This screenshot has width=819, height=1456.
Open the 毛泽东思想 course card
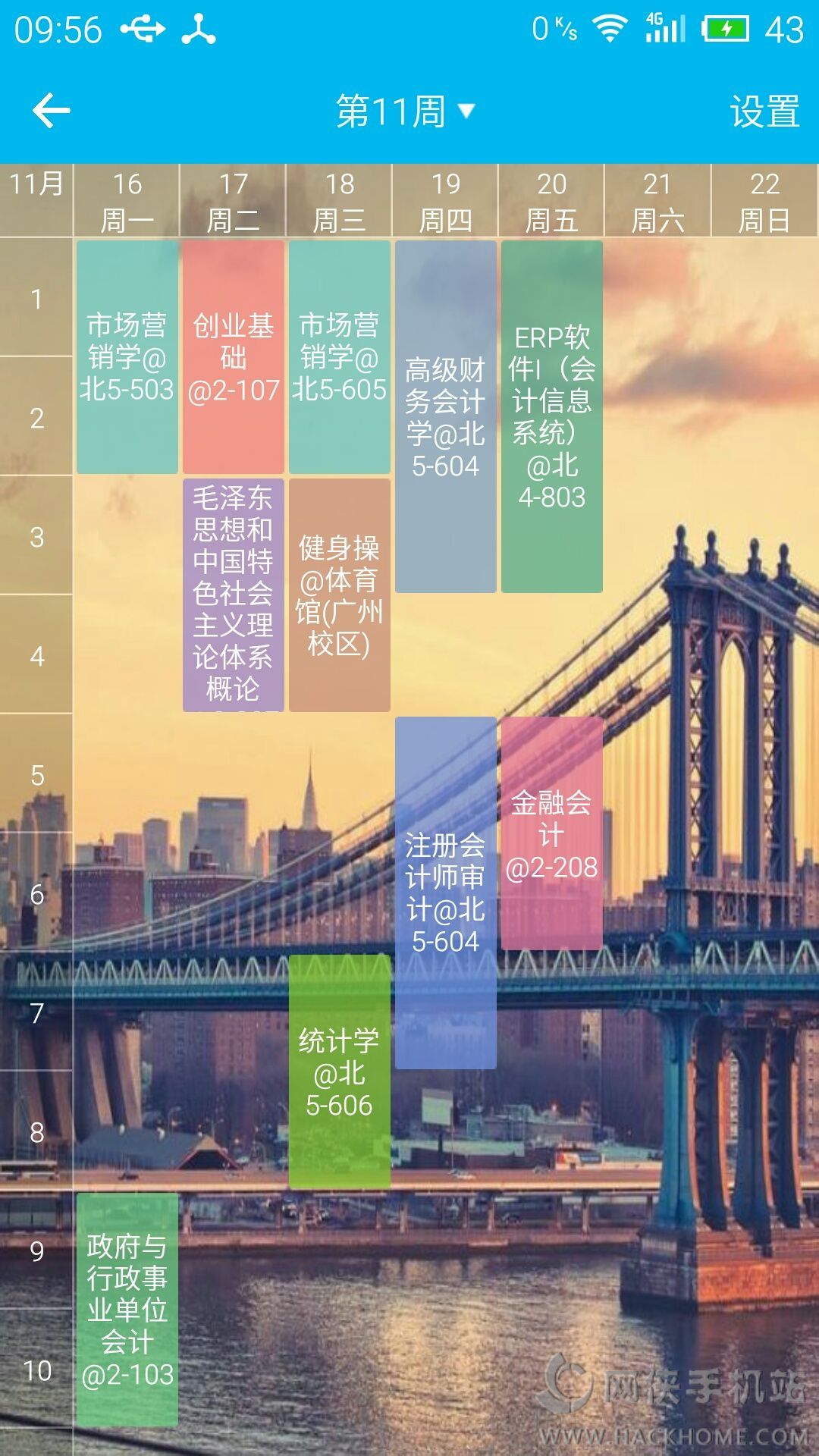pos(234,595)
